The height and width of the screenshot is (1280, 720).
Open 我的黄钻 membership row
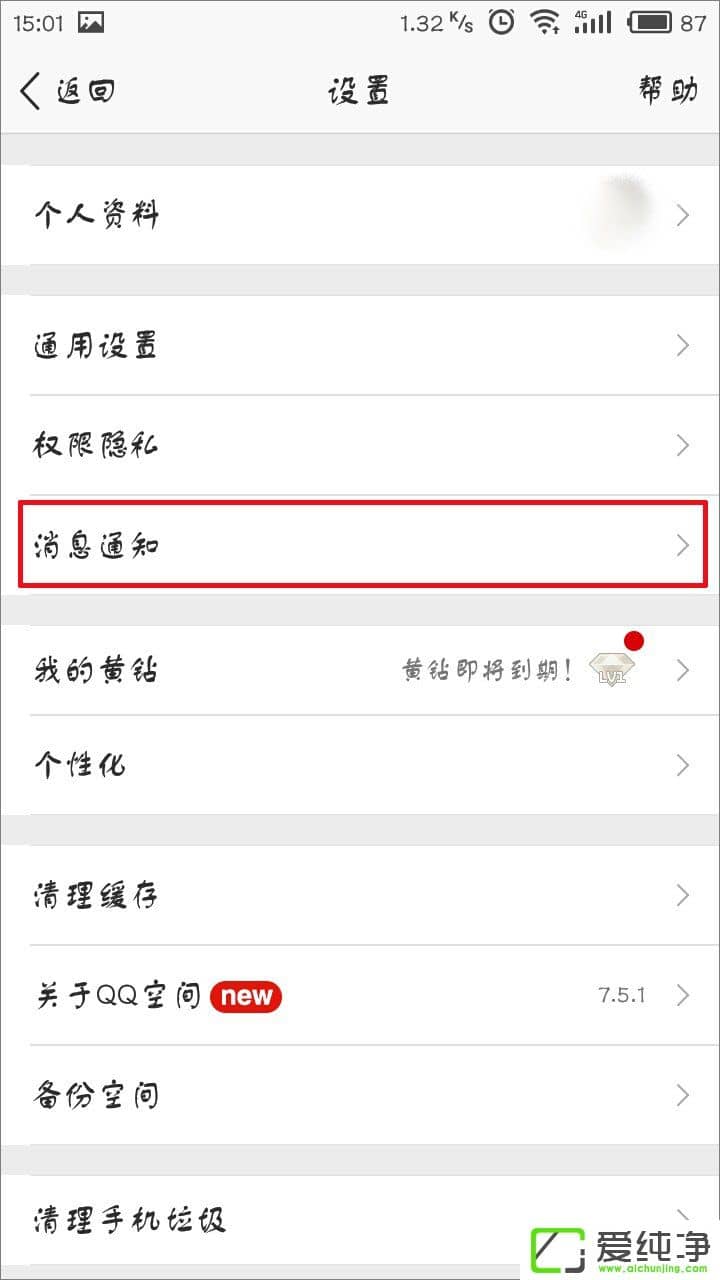tap(360, 670)
